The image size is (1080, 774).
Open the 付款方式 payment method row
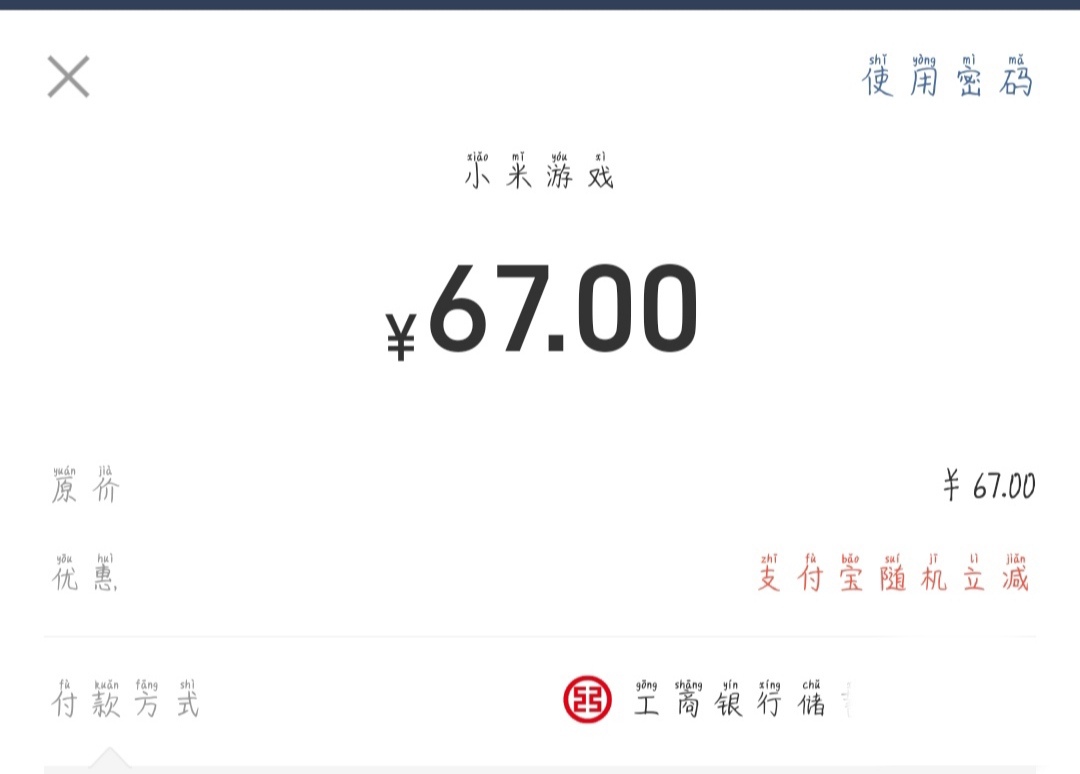pyautogui.click(x=540, y=700)
